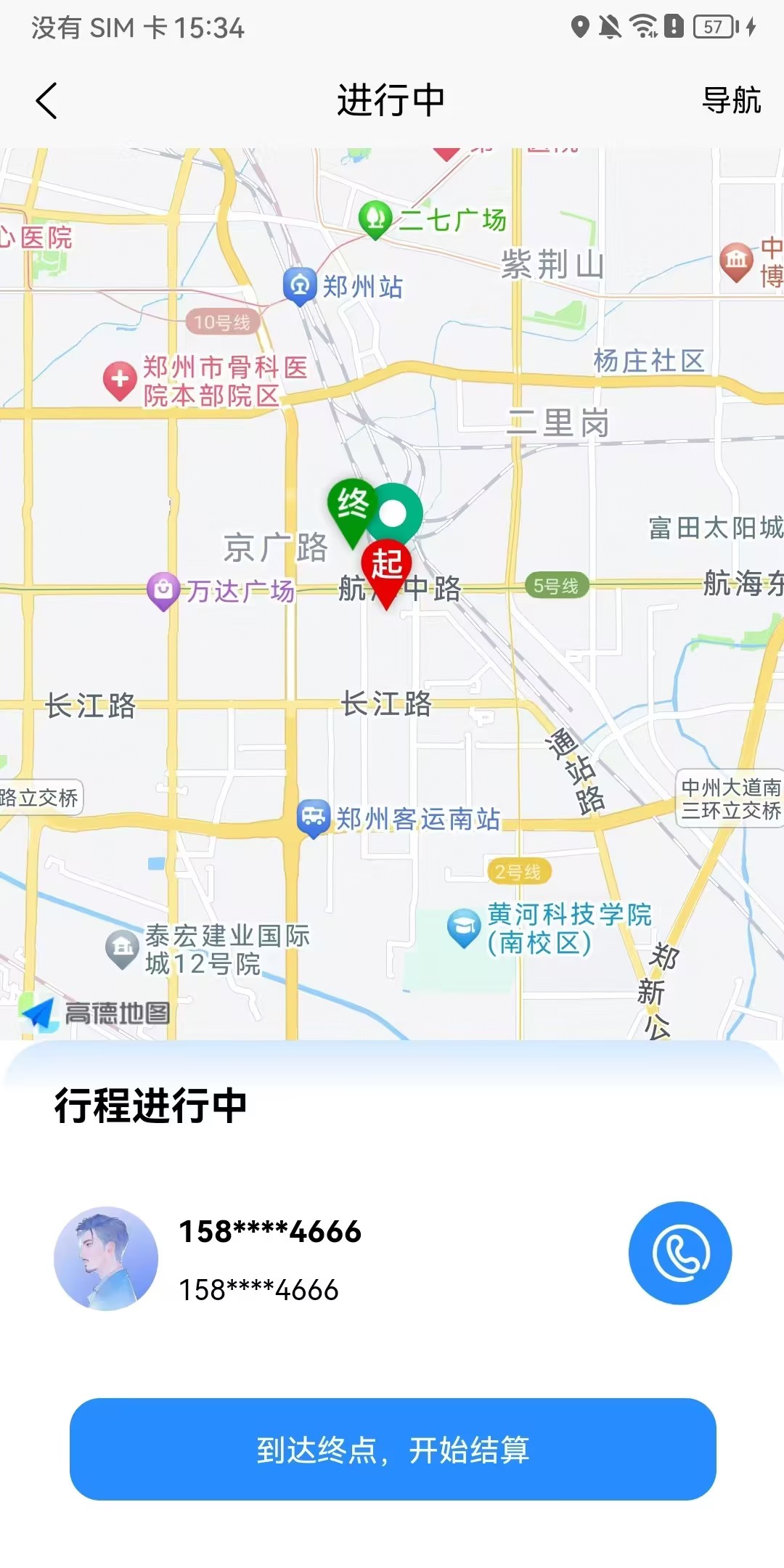Image resolution: width=784 pixels, height=1568 pixels.
Task: Tap 到达终点，开始结算 button
Action: click(393, 1449)
